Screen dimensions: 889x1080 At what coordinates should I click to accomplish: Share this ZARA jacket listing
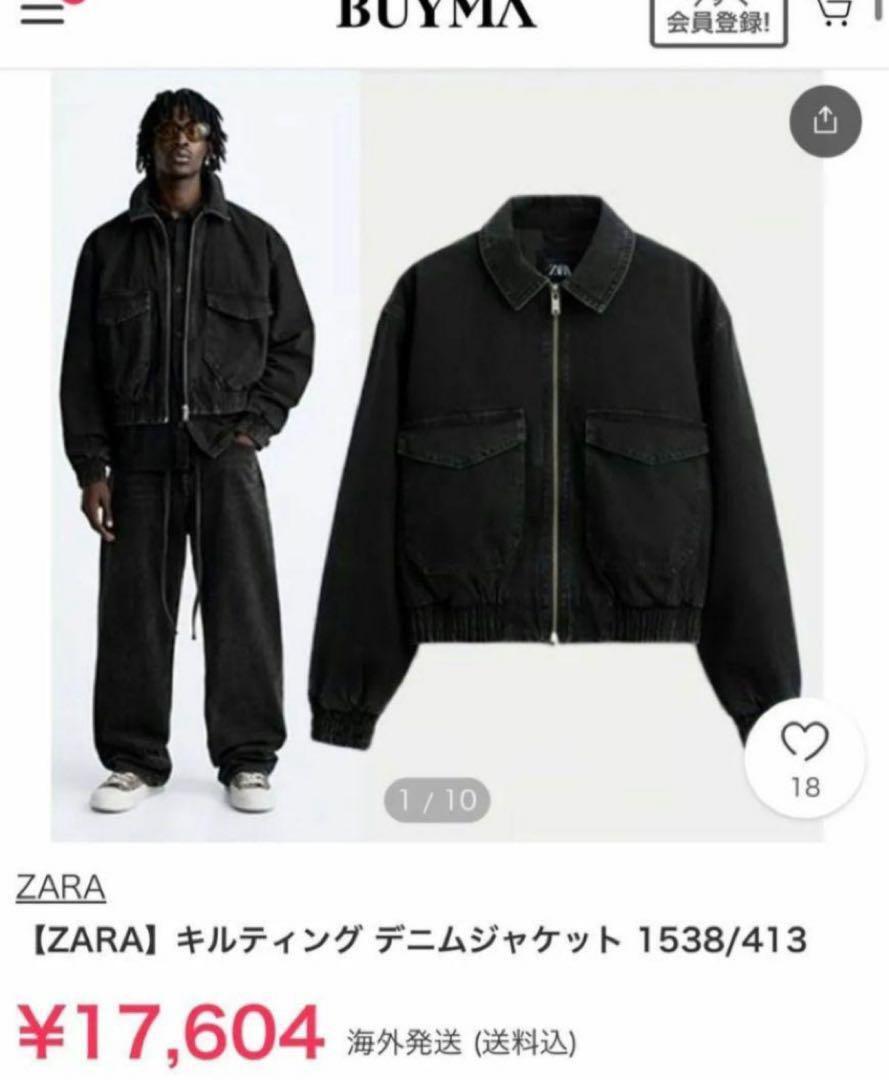824,122
